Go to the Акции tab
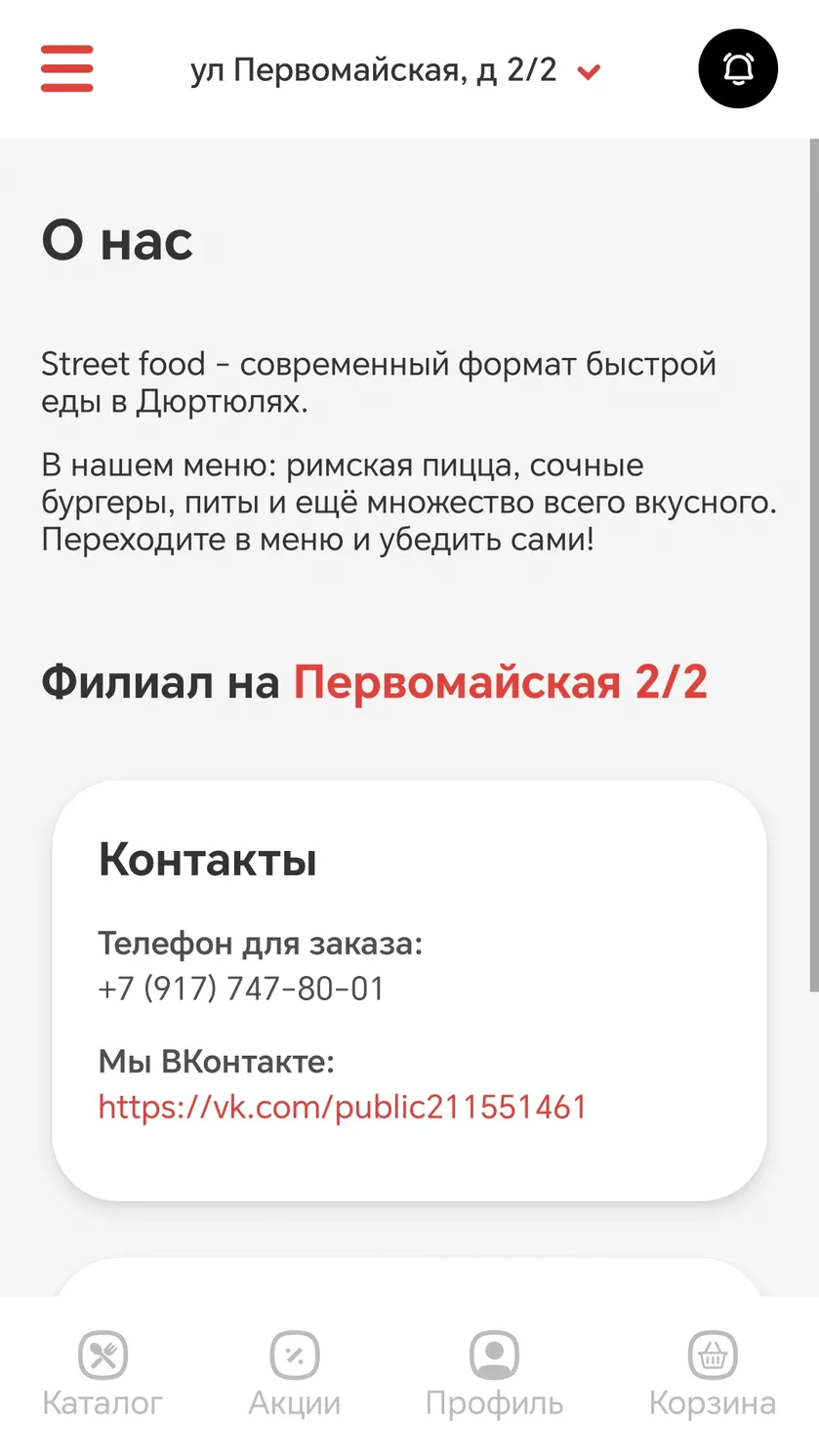 [295, 1376]
